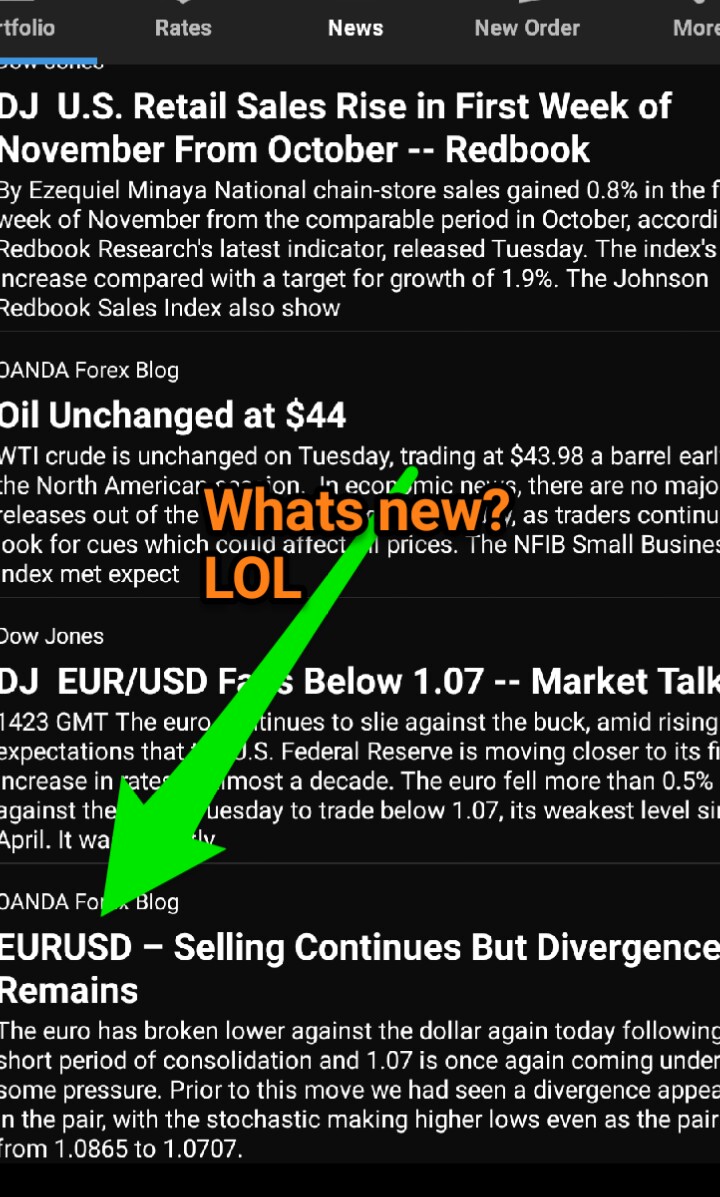
Task: Read the Oil Unchanged at $44 story
Action: (173, 414)
